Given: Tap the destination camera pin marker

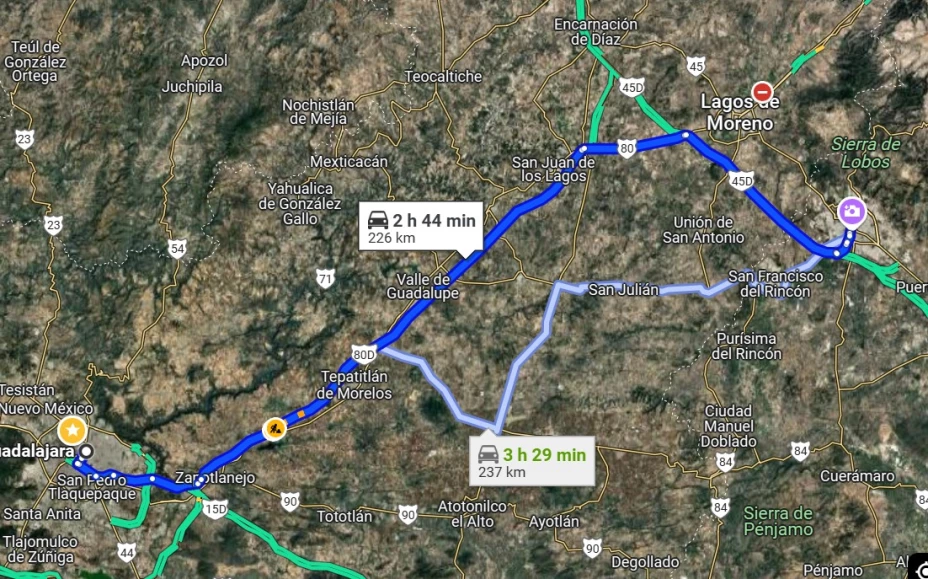Looking at the screenshot, I should (x=851, y=211).
